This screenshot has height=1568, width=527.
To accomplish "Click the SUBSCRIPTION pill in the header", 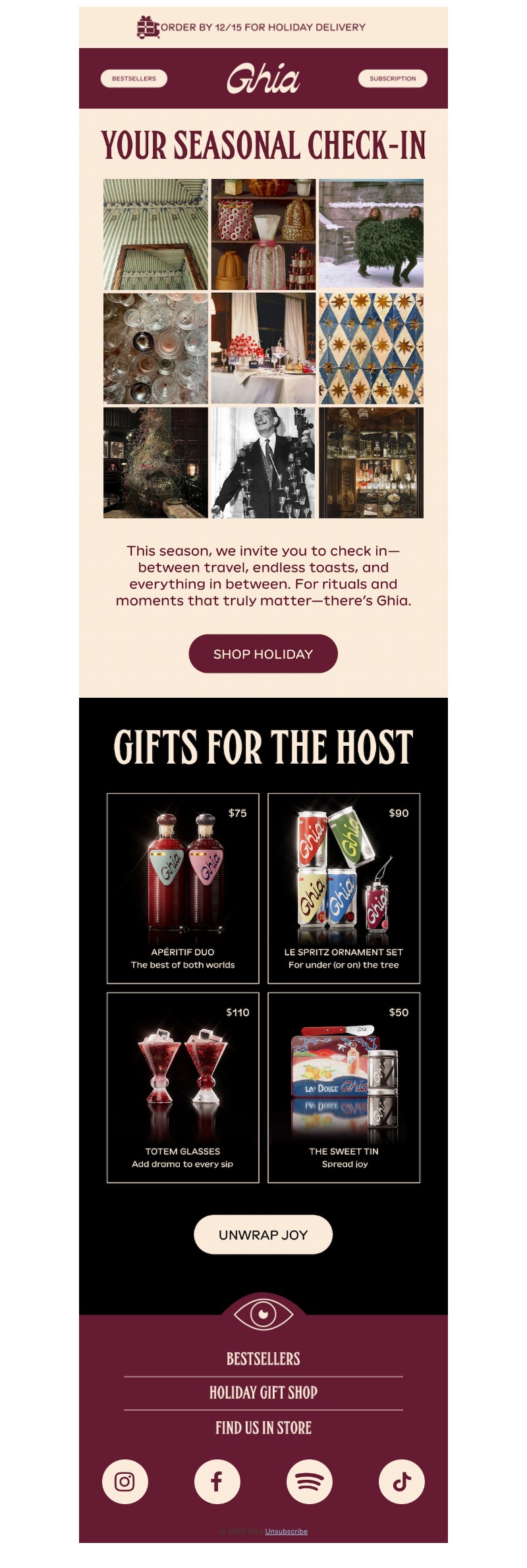I will 393,78.
